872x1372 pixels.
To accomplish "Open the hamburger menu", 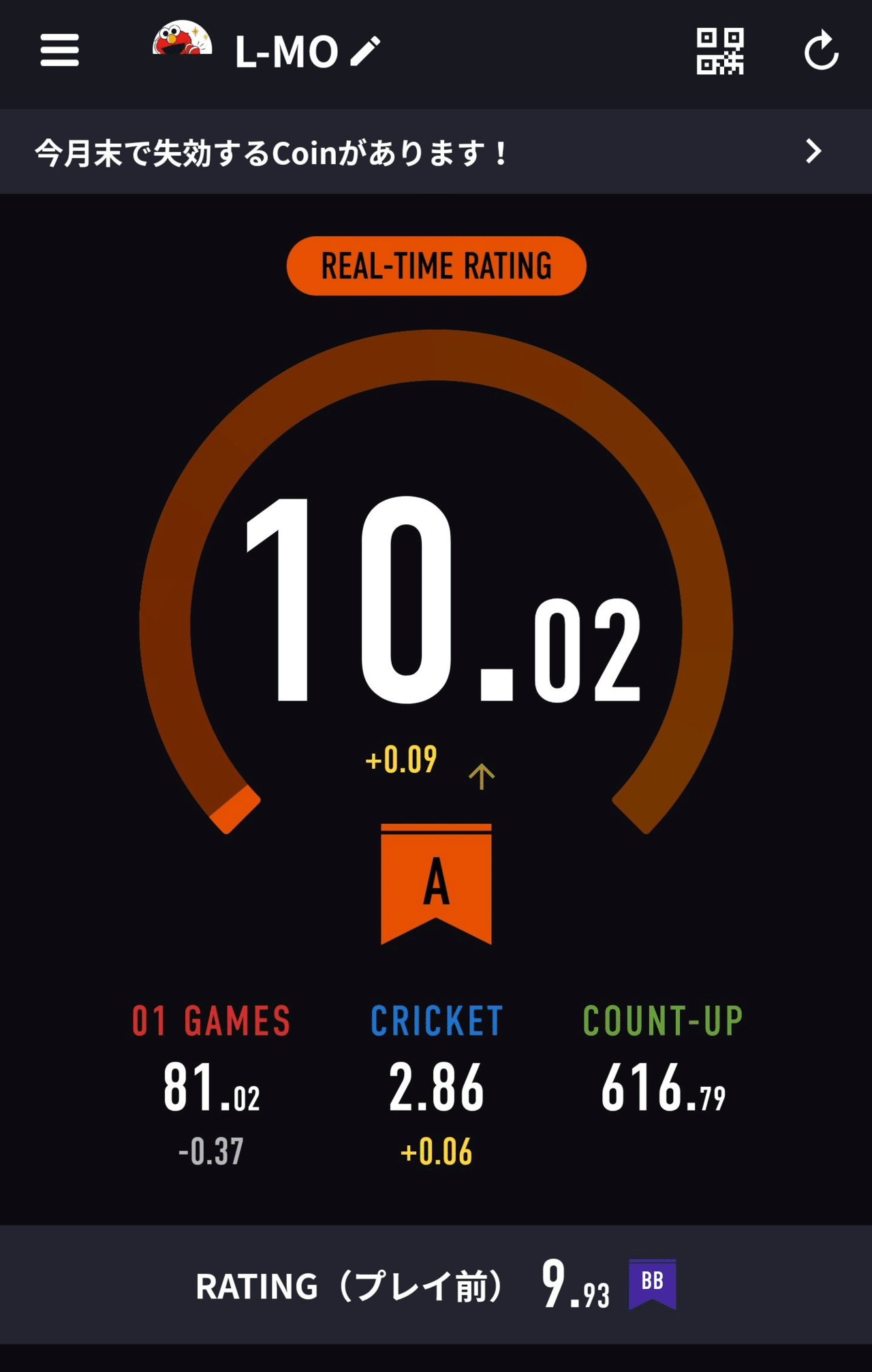I will tap(60, 51).
